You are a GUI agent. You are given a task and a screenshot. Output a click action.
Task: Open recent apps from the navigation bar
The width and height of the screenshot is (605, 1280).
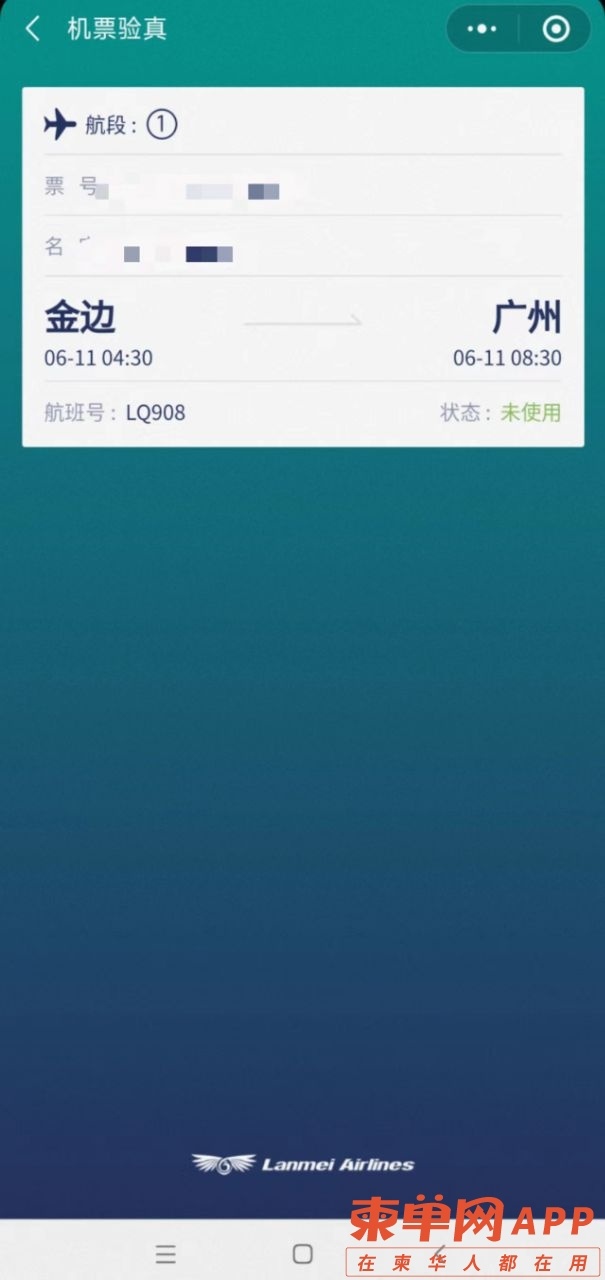tap(166, 1254)
